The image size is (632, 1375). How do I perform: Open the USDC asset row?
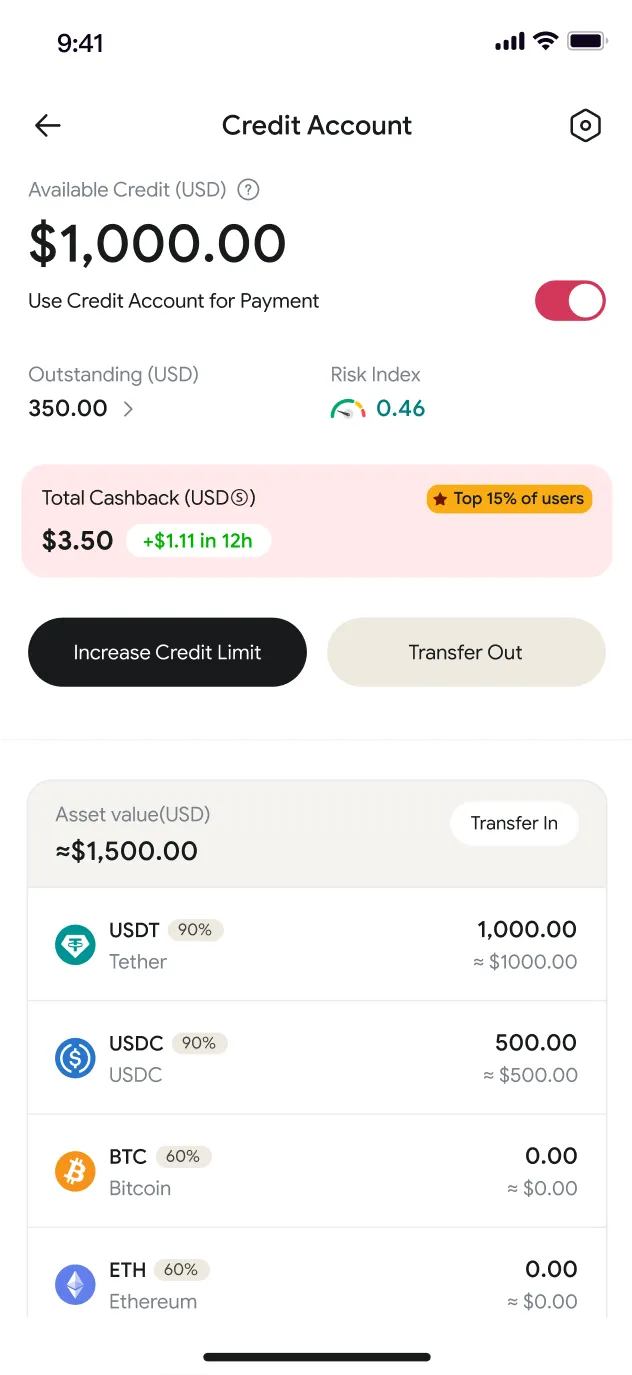click(316, 1058)
